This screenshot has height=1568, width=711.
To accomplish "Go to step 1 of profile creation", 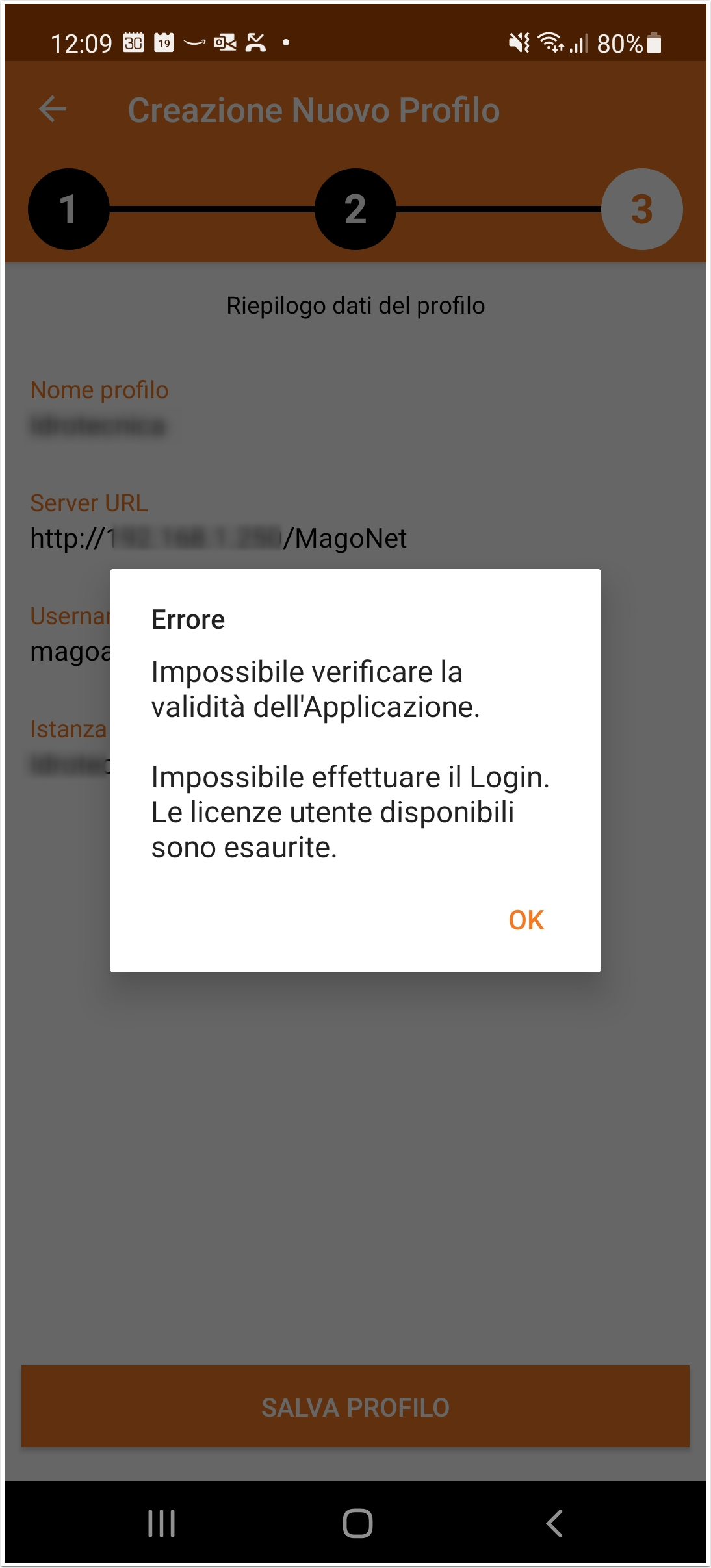I will tap(68, 209).
